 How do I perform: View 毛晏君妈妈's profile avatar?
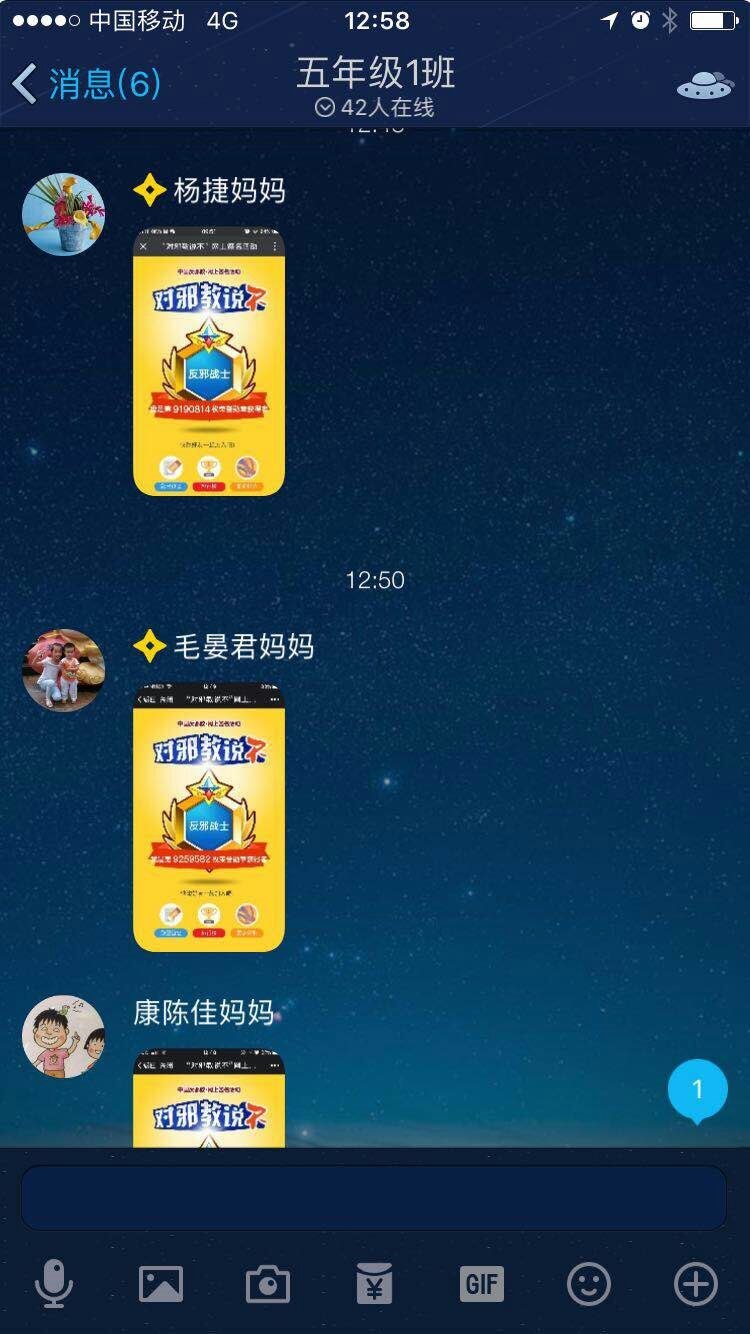point(63,670)
